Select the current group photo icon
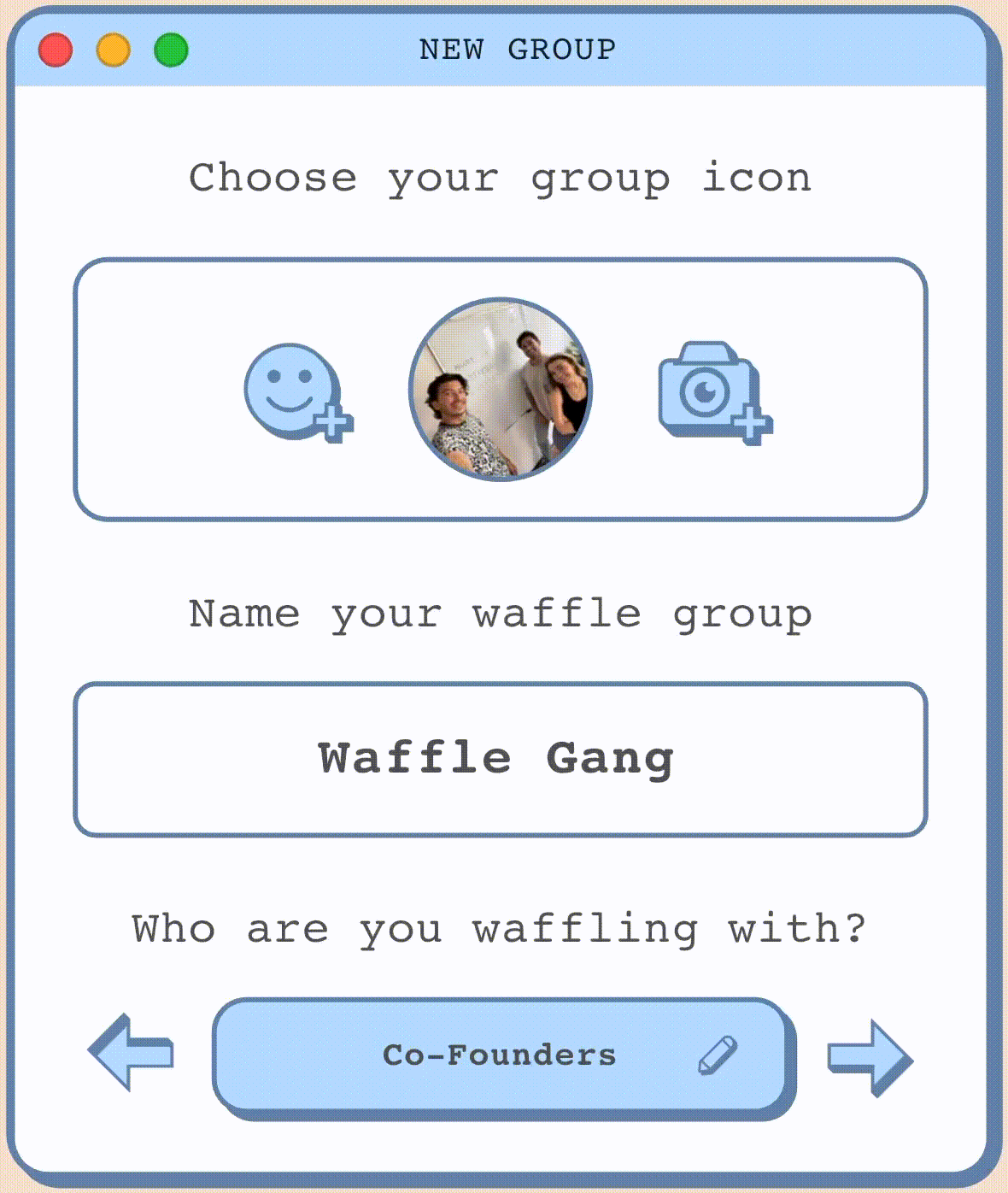The height and width of the screenshot is (1193, 1008). tap(501, 389)
